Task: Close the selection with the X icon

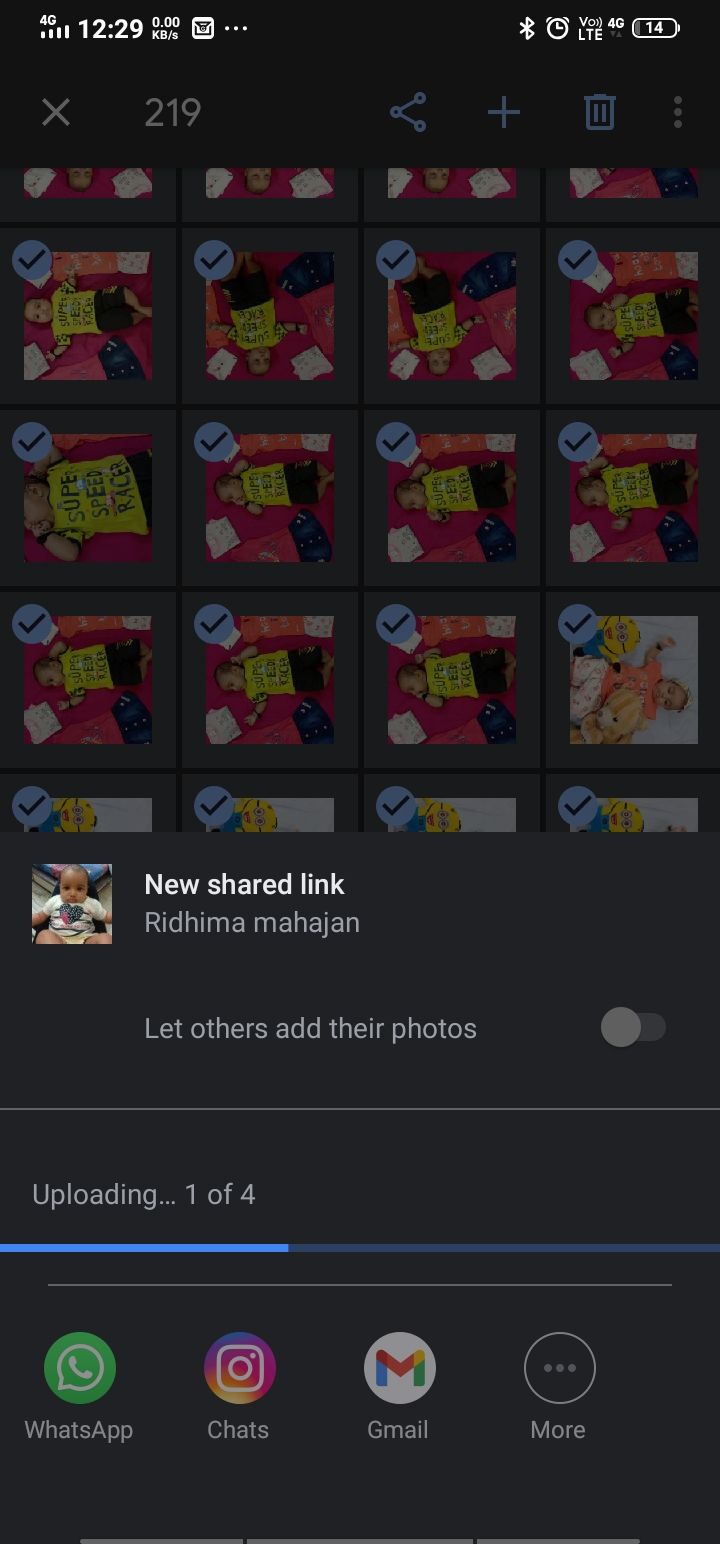Action: point(56,112)
